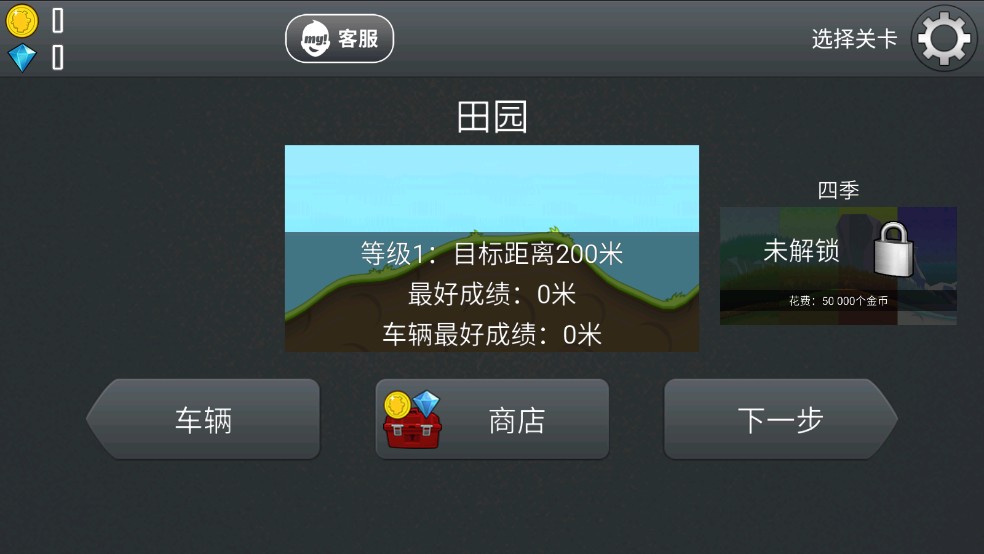Open the locked 四季 level card
This screenshot has width=984, height=554.
[838, 265]
